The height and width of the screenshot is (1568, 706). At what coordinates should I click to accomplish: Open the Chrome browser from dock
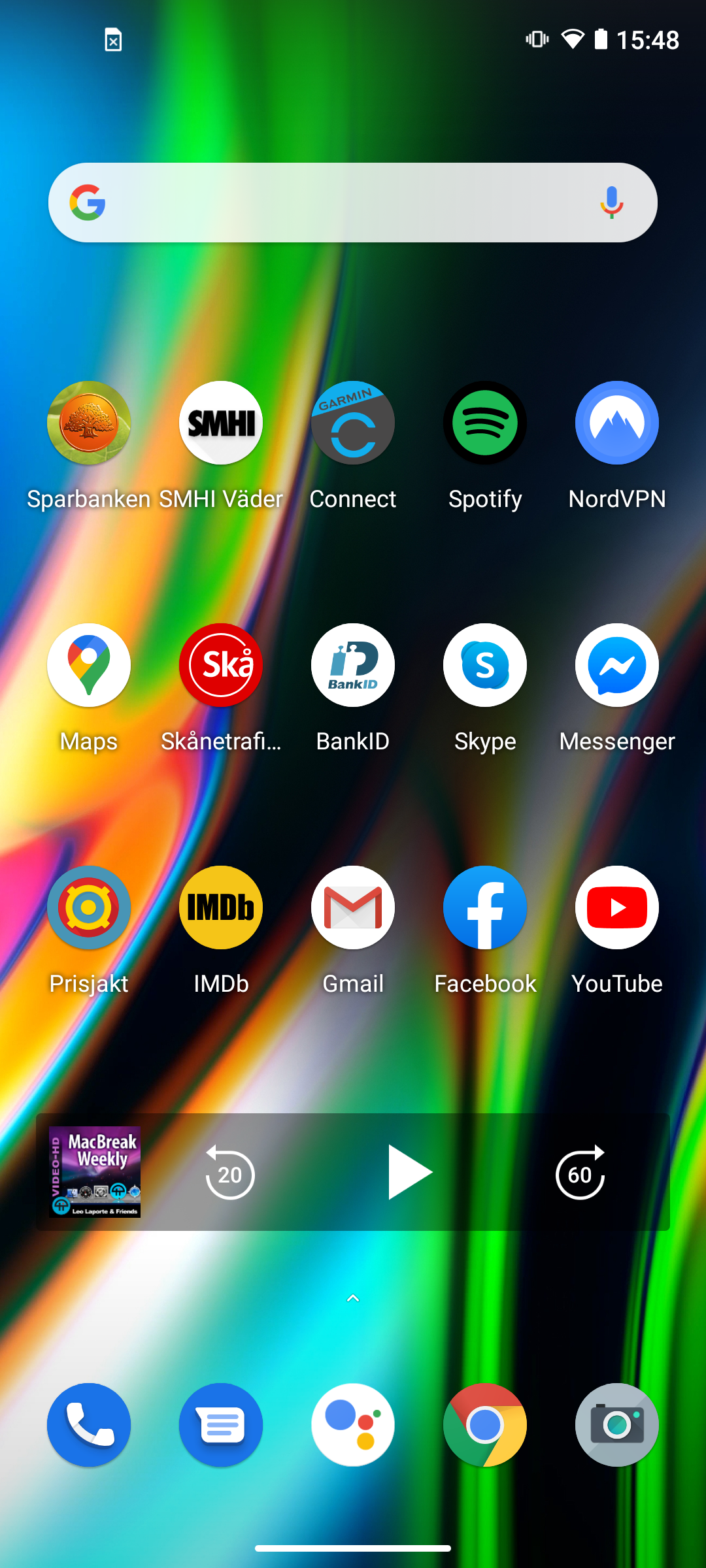click(x=485, y=1425)
